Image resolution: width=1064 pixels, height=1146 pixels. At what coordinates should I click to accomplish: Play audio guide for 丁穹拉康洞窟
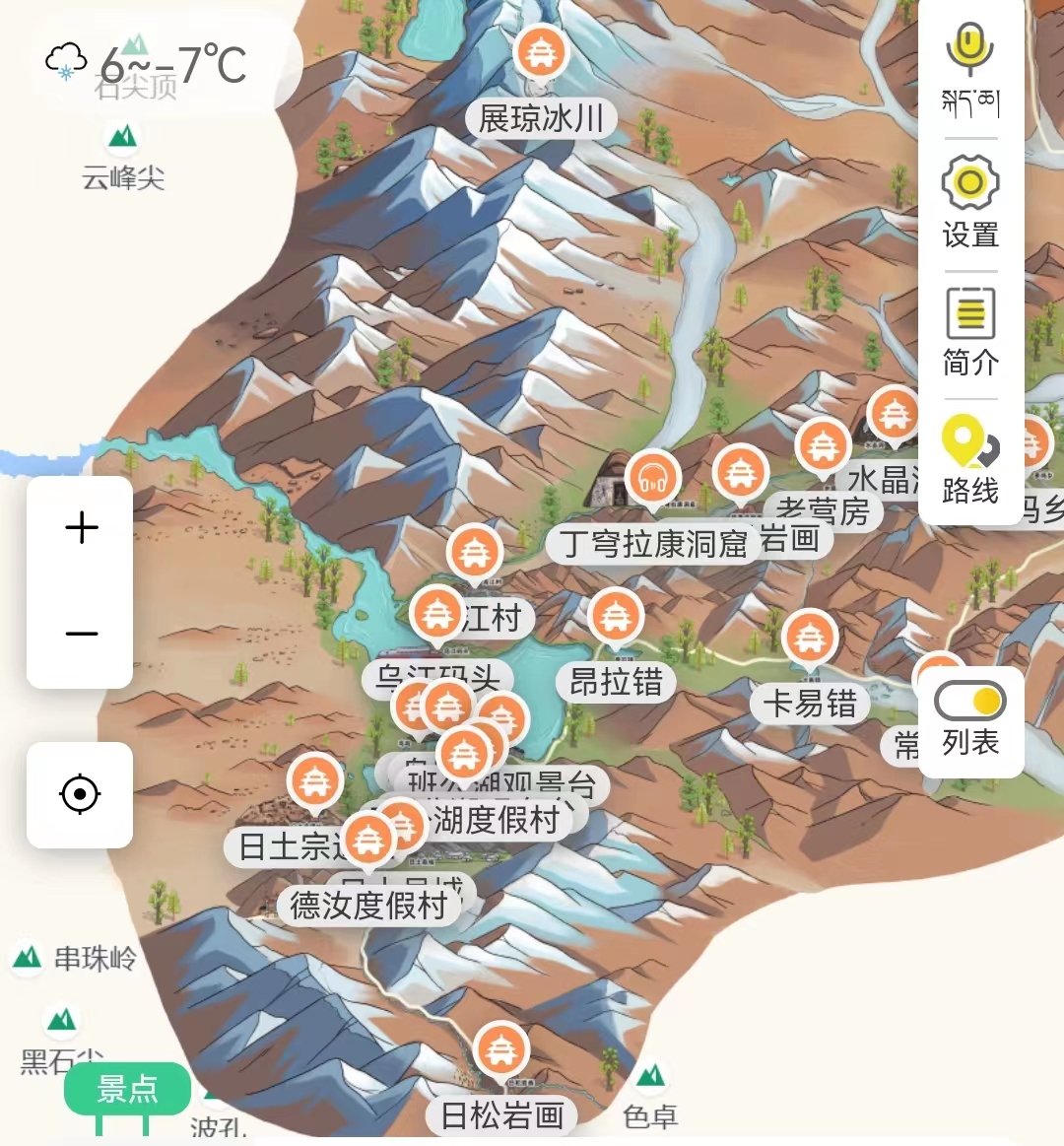(652, 479)
